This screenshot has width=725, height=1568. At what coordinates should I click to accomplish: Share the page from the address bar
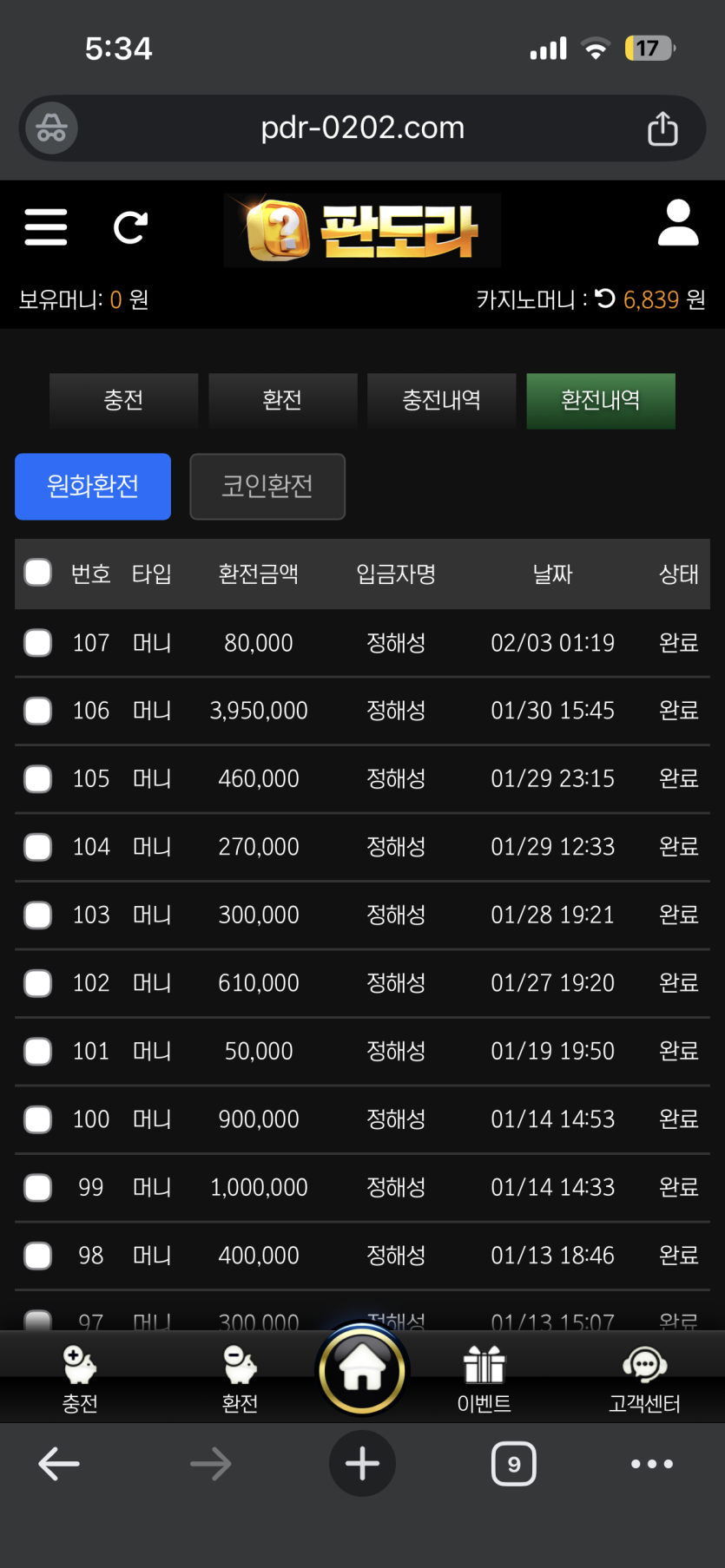pyautogui.click(x=662, y=128)
